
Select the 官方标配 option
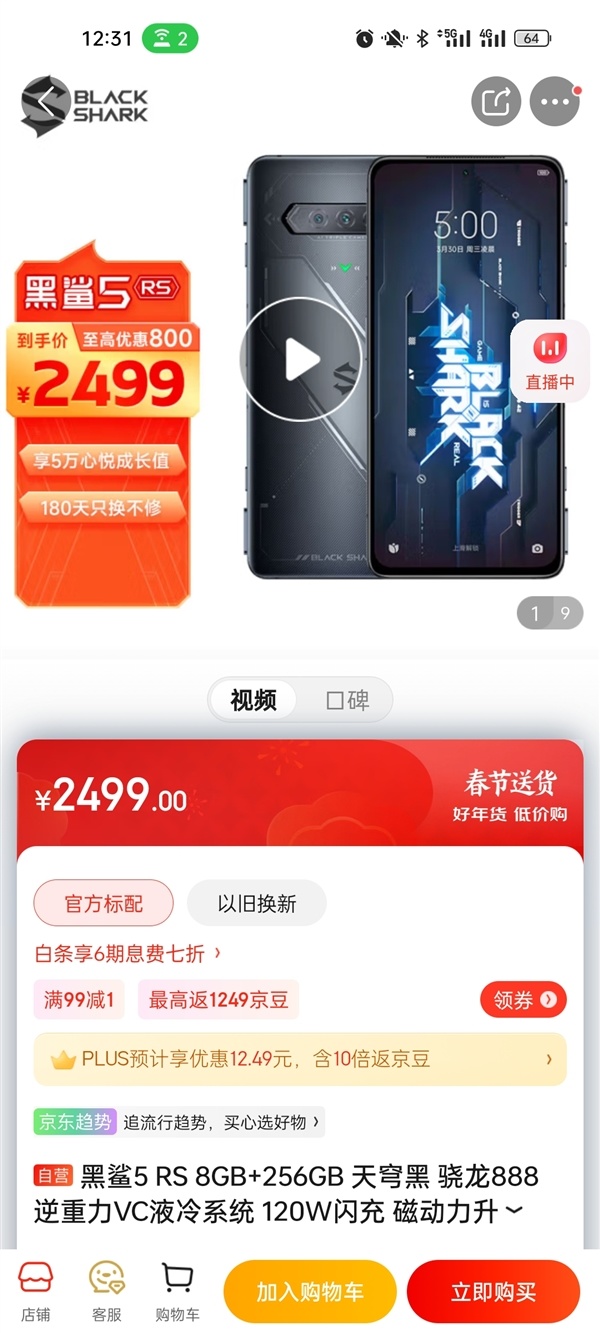[104, 904]
